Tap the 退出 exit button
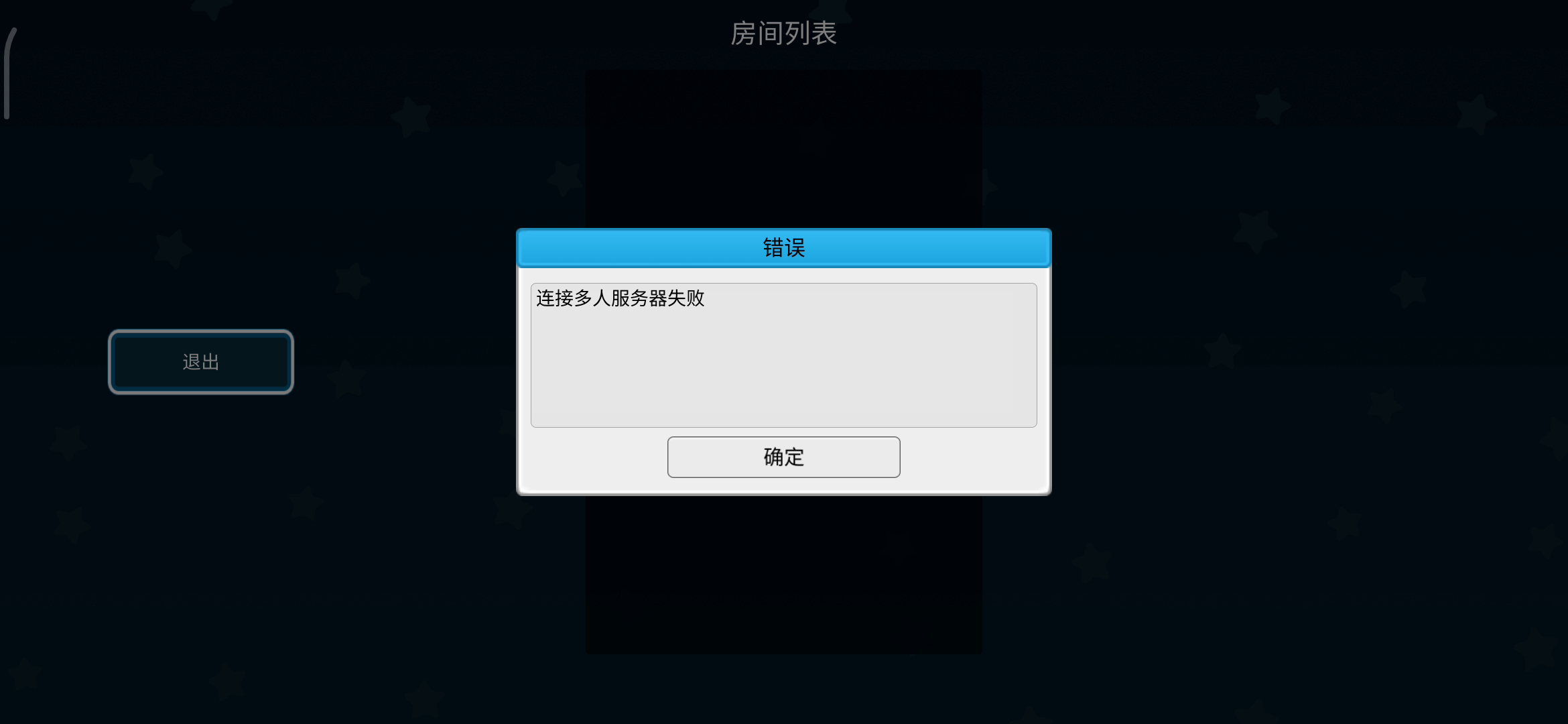The width and height of the screenshot is (1568, 724). 201,362
